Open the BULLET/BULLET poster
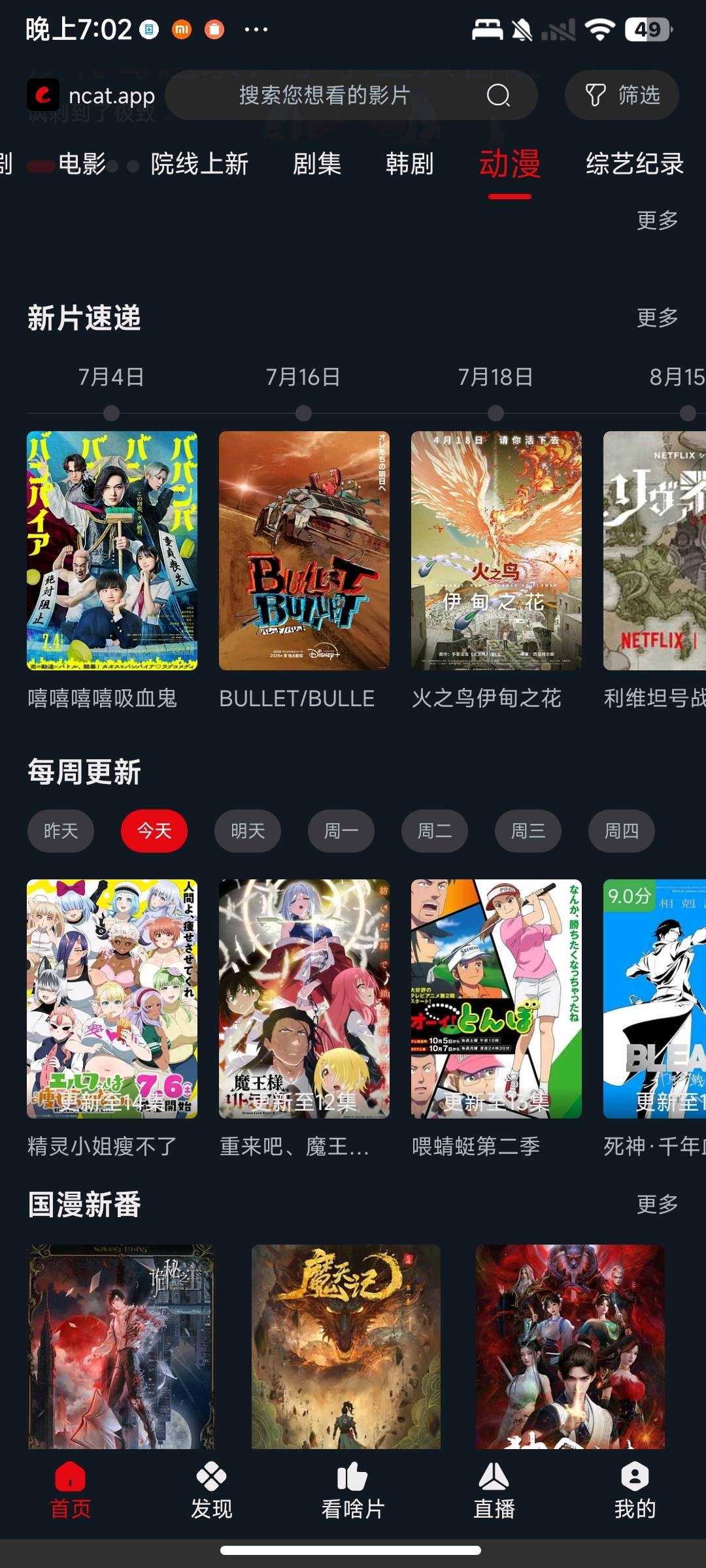Viewport: 706px width, 1568px height. pyautogui.click(x=304, y=550)
